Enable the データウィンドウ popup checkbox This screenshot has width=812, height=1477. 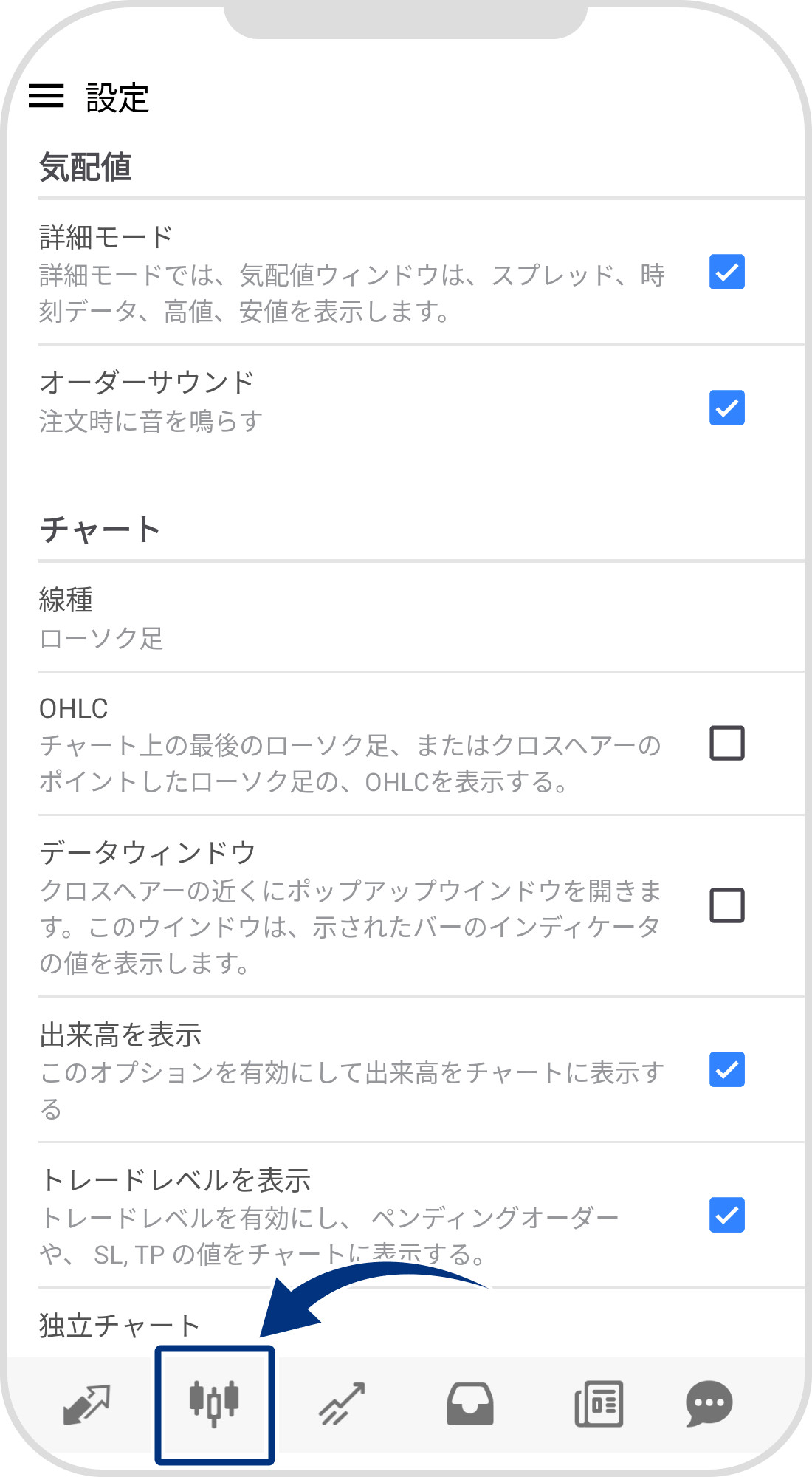[x=726, y=905]
